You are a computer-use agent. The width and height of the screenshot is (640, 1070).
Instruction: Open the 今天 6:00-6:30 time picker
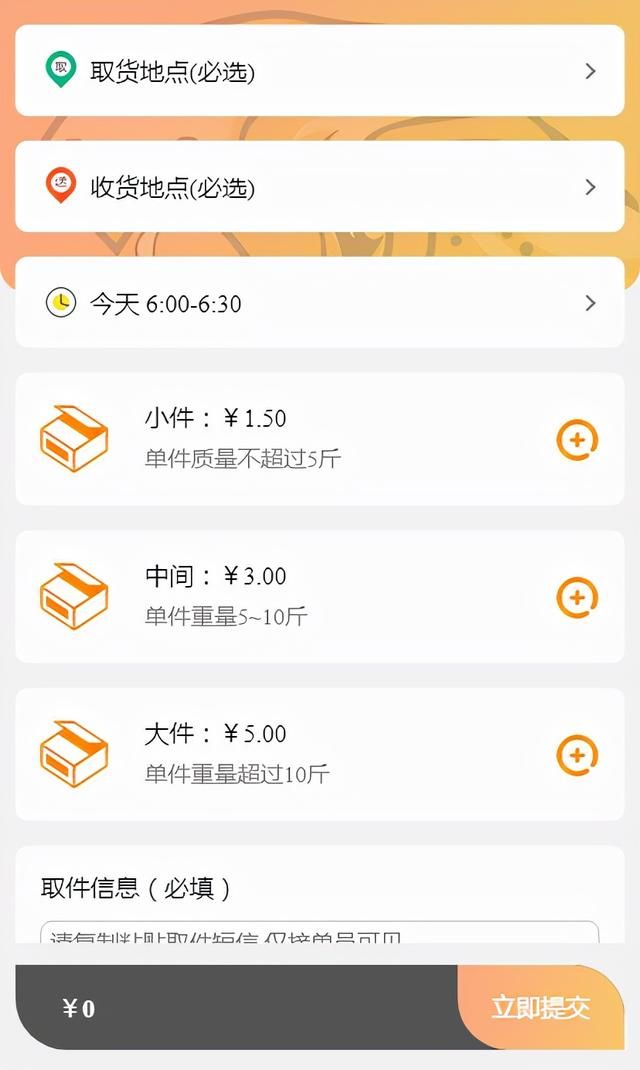(319, 302)
